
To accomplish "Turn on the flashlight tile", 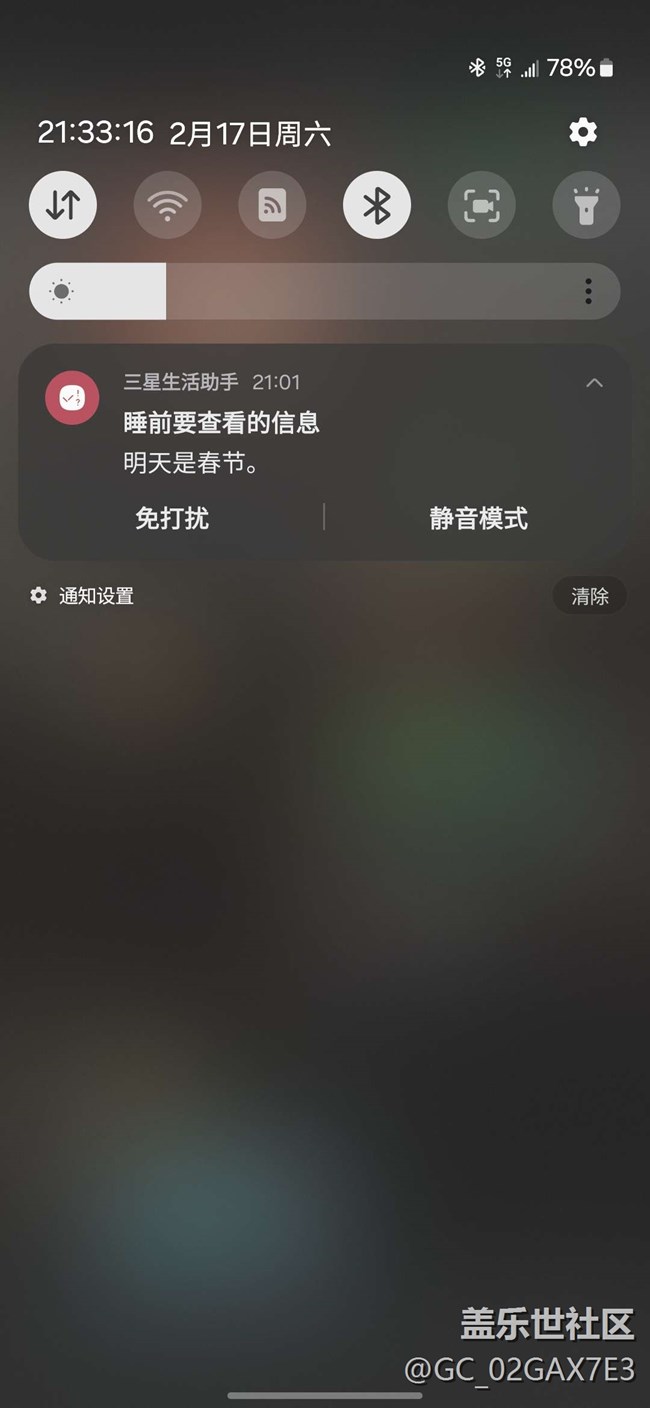I will click(x=586, y=205).
